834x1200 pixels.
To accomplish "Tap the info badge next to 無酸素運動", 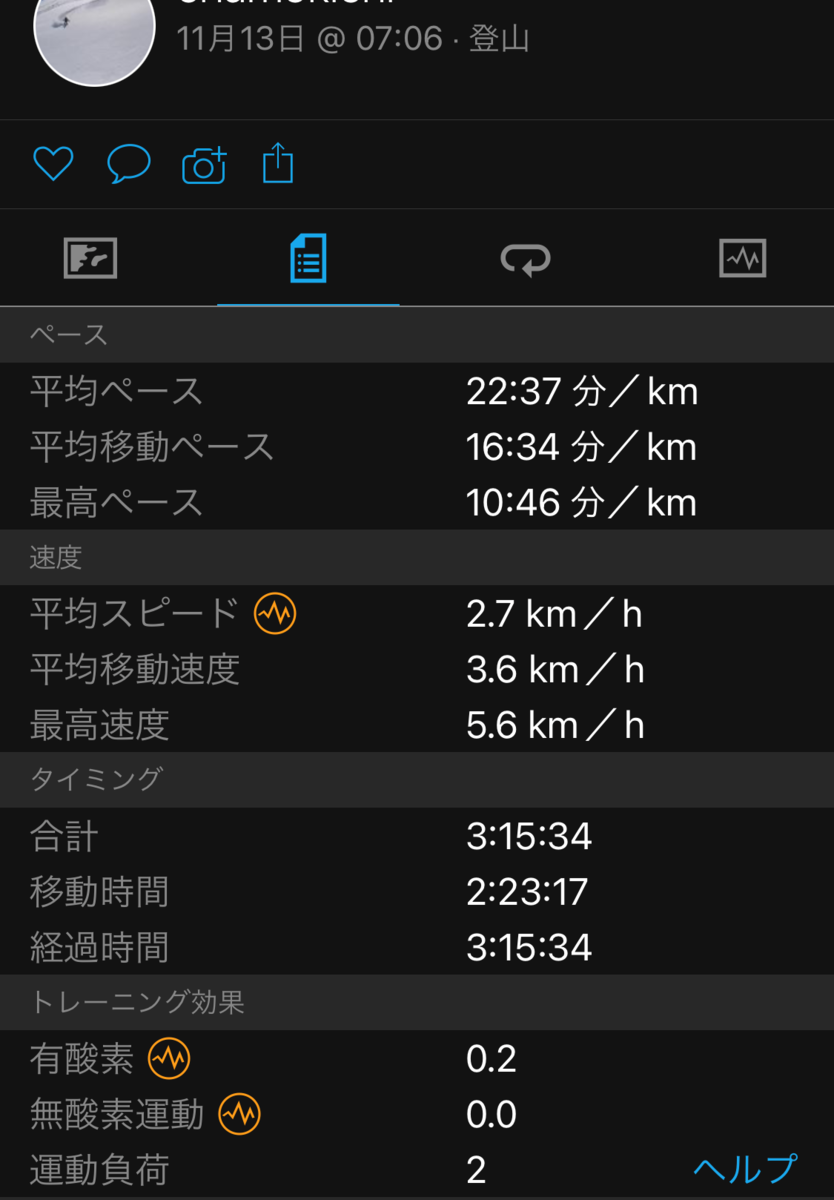I will point(239,1114).
